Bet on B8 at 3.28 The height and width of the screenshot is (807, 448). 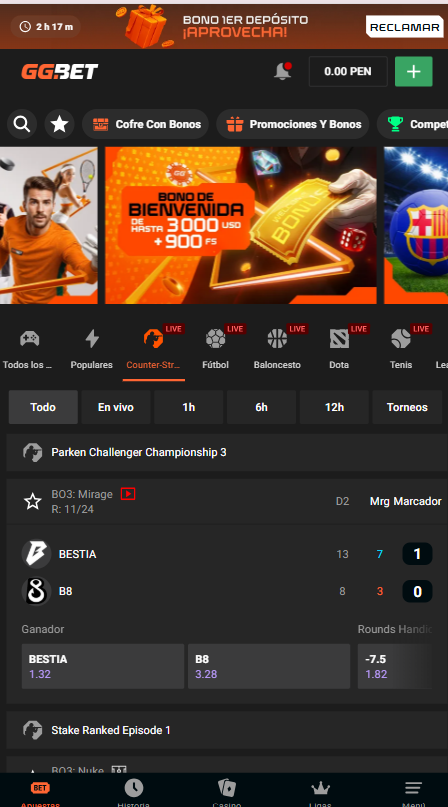click(269, 666)
